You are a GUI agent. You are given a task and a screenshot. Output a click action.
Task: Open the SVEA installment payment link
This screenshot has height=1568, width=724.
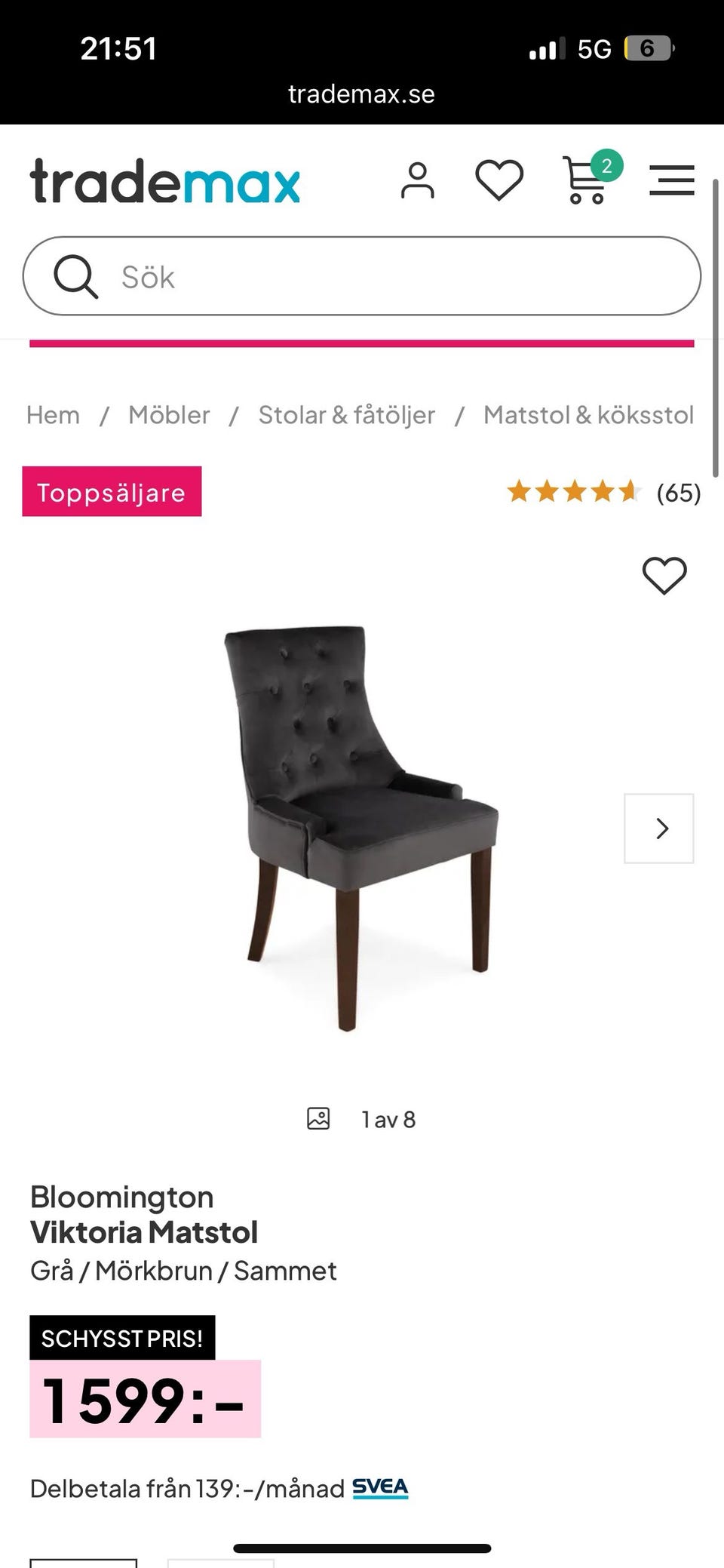click(x=380, y=1488)
